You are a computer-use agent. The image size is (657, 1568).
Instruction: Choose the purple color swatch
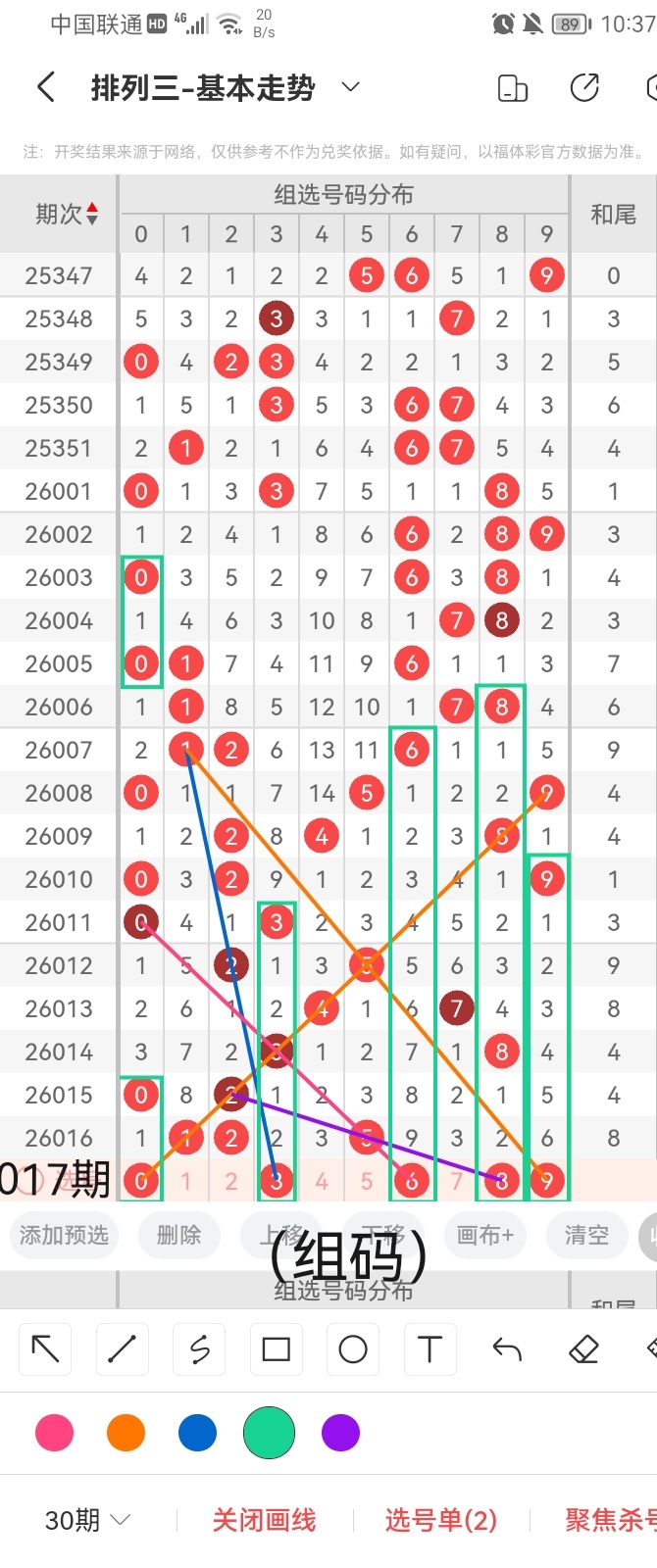click(340, 1433)
